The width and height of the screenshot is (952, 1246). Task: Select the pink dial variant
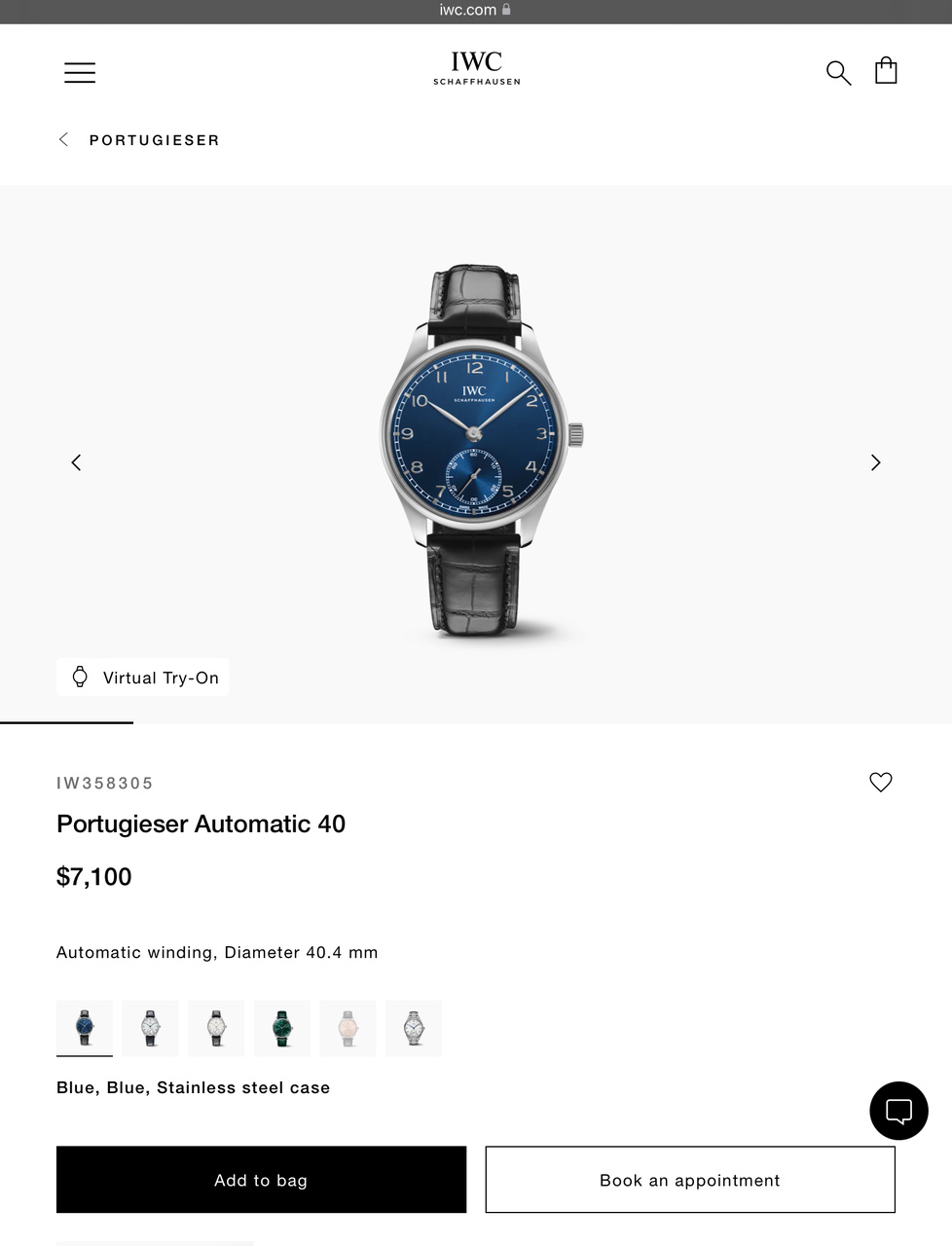pyautogui.click(x=348, y=1028)
